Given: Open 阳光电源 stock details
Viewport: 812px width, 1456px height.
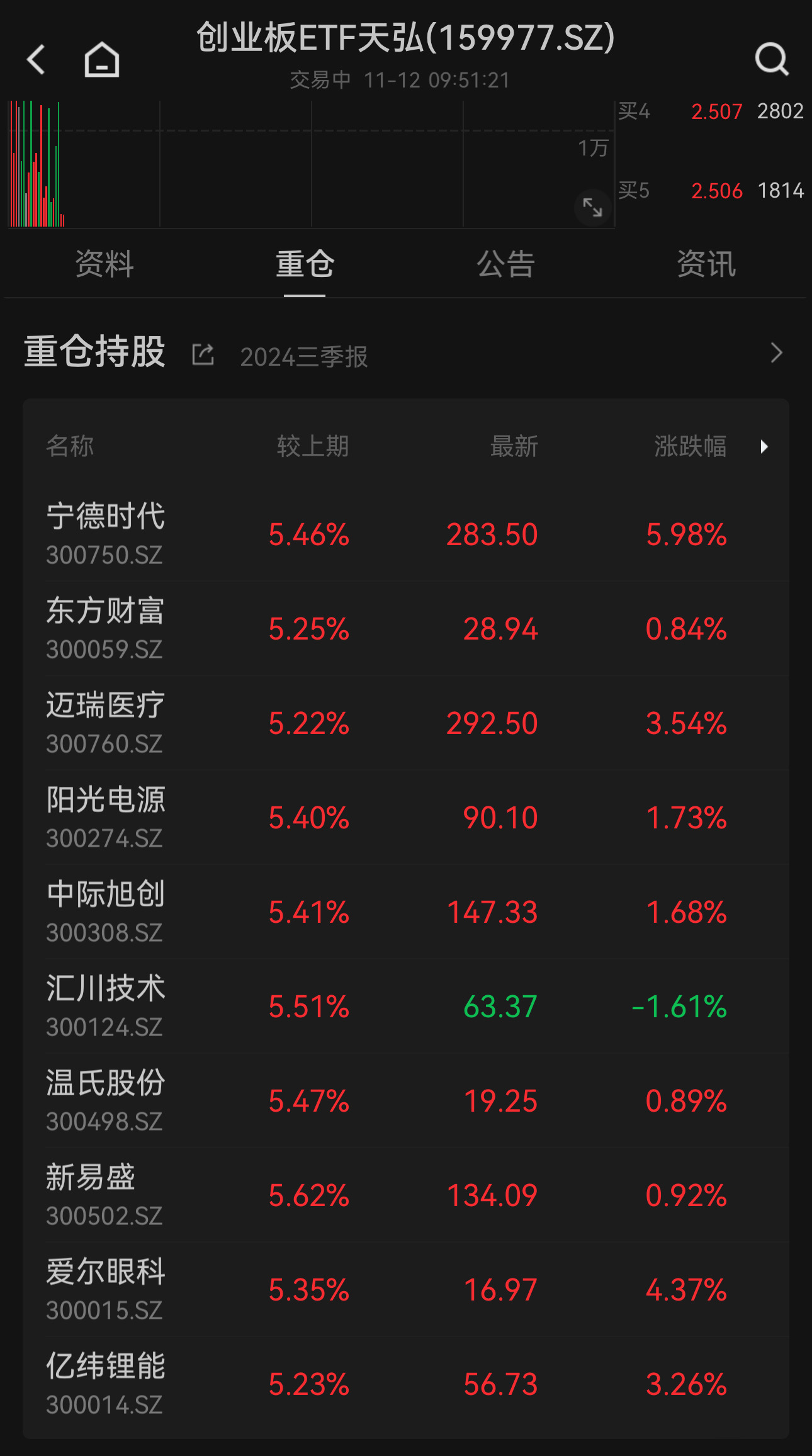Looking at the screenshot, I should tap(106, 817).
